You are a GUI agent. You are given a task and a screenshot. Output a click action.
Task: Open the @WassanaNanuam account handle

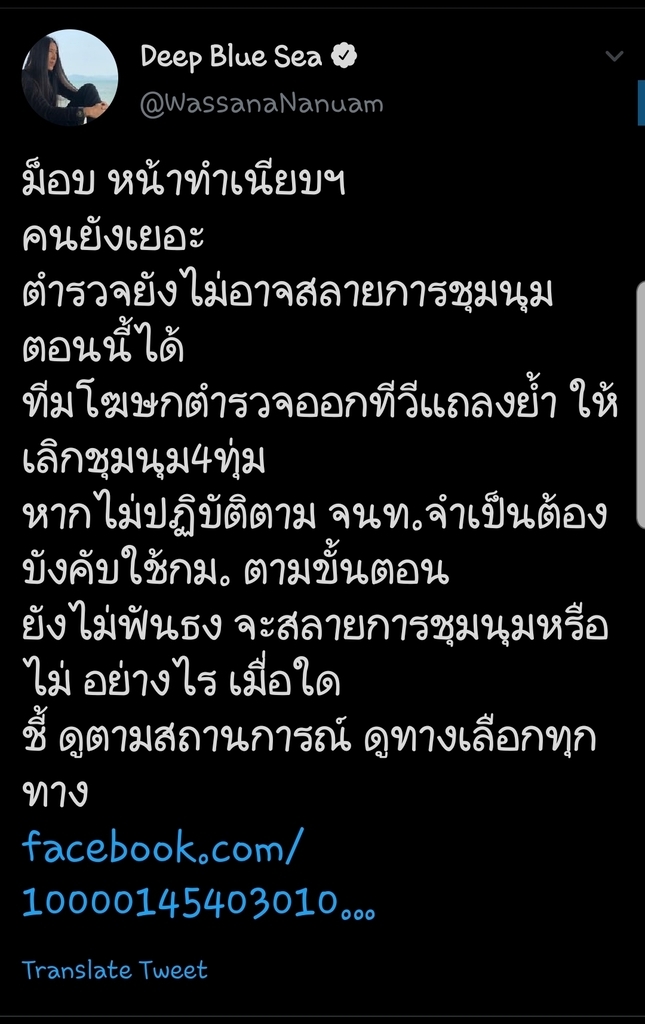click(262, 105)
